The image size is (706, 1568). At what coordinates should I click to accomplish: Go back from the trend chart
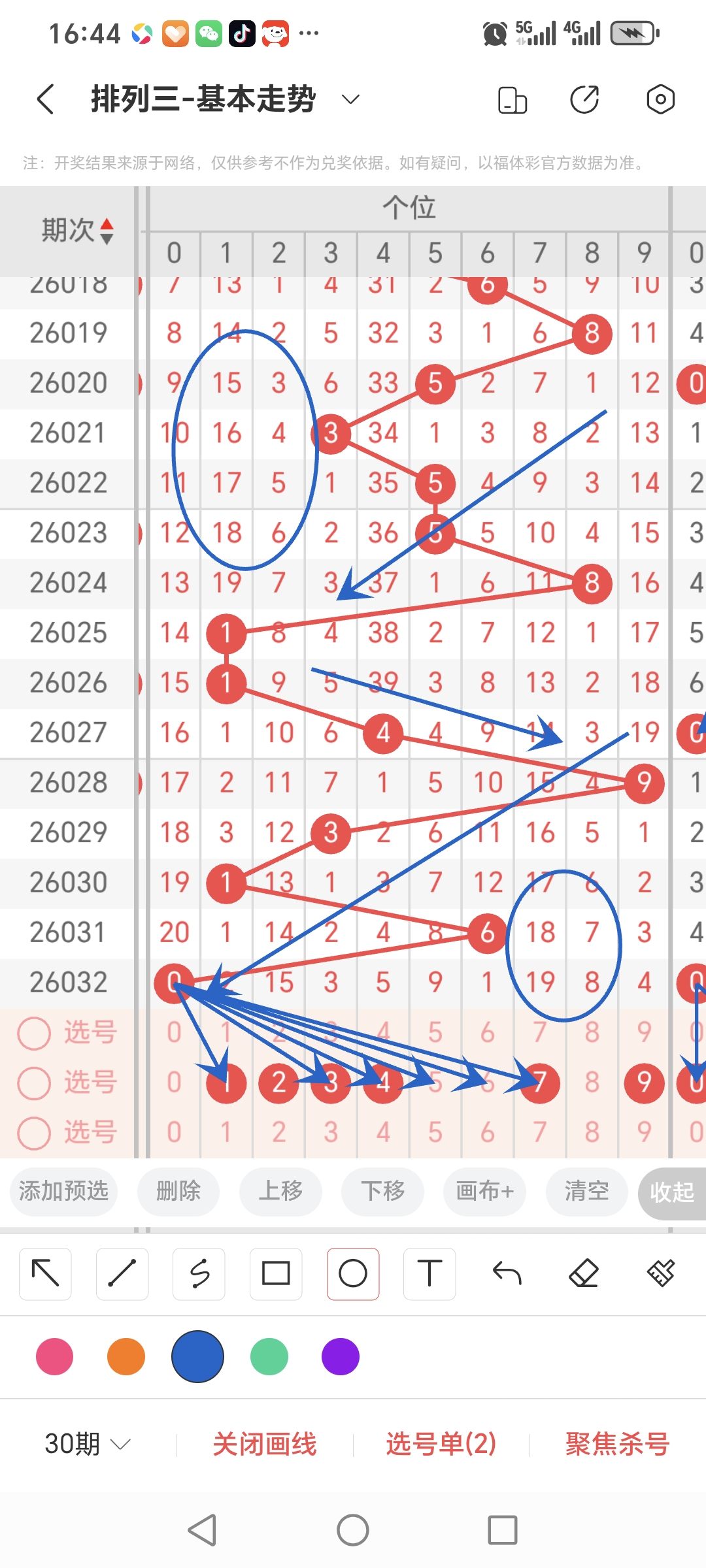tap(46, 99)
